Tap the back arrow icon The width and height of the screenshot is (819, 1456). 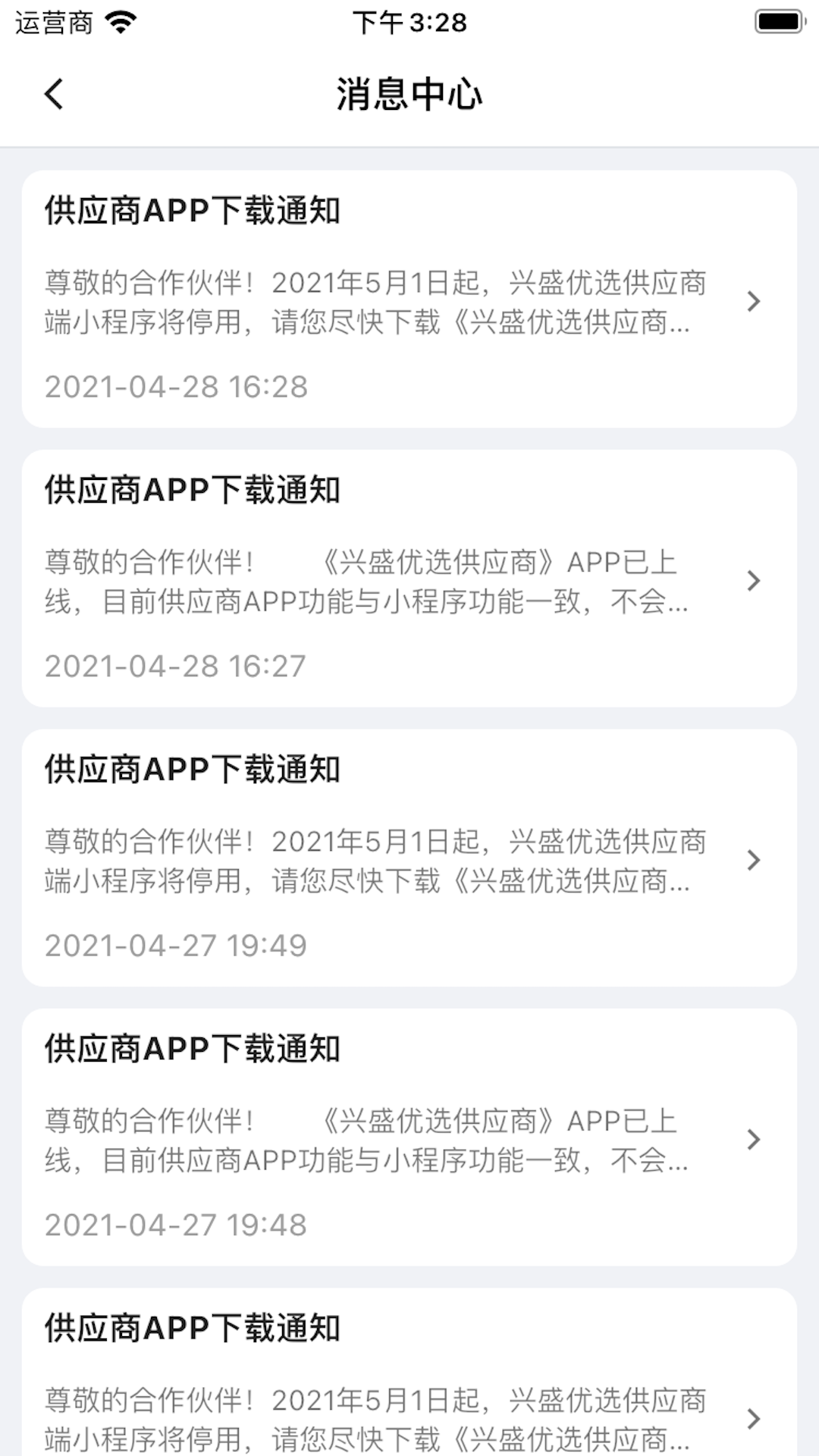pos(53,96)
